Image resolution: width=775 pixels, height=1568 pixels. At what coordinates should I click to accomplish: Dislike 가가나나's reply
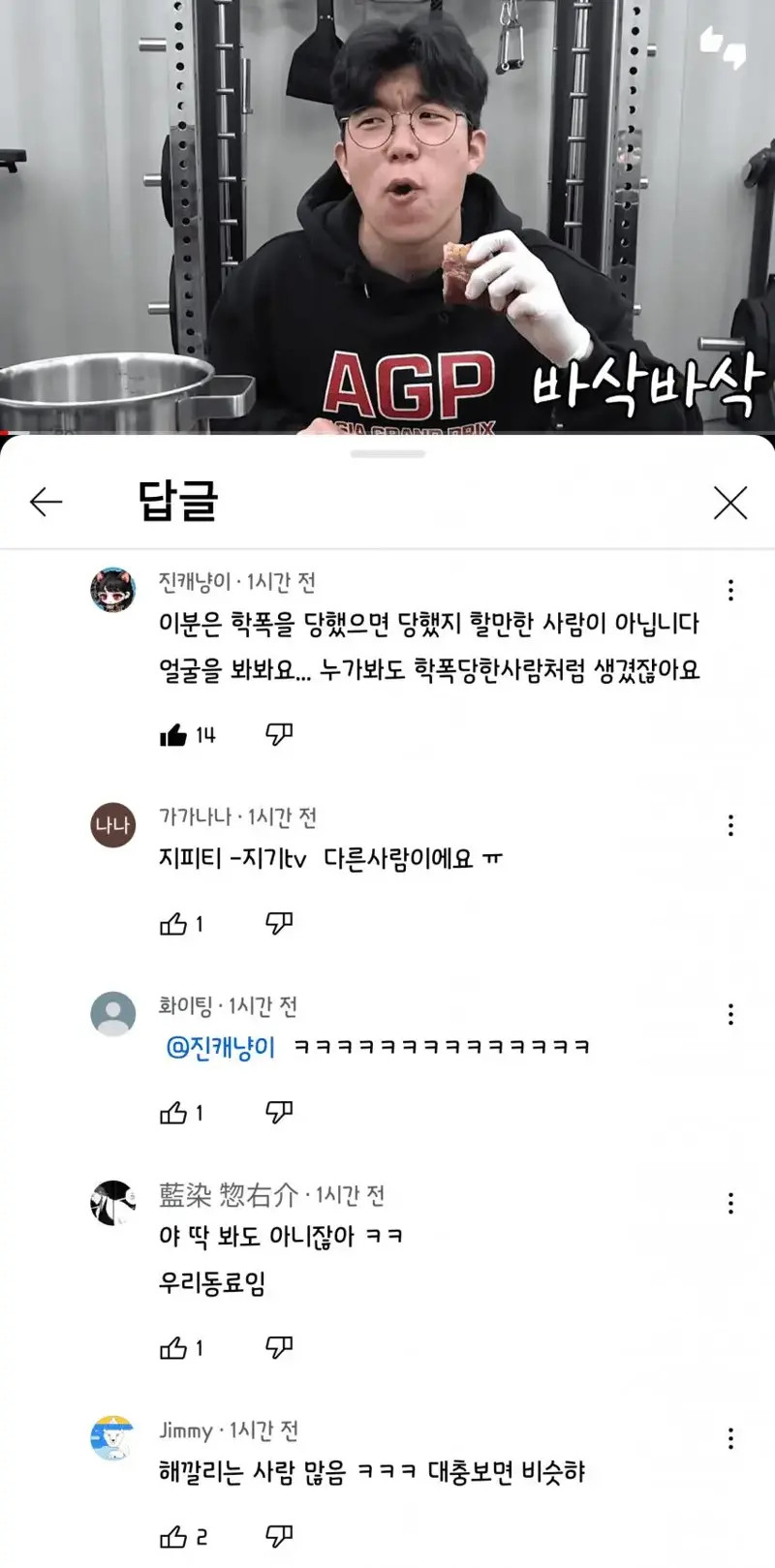279,924
